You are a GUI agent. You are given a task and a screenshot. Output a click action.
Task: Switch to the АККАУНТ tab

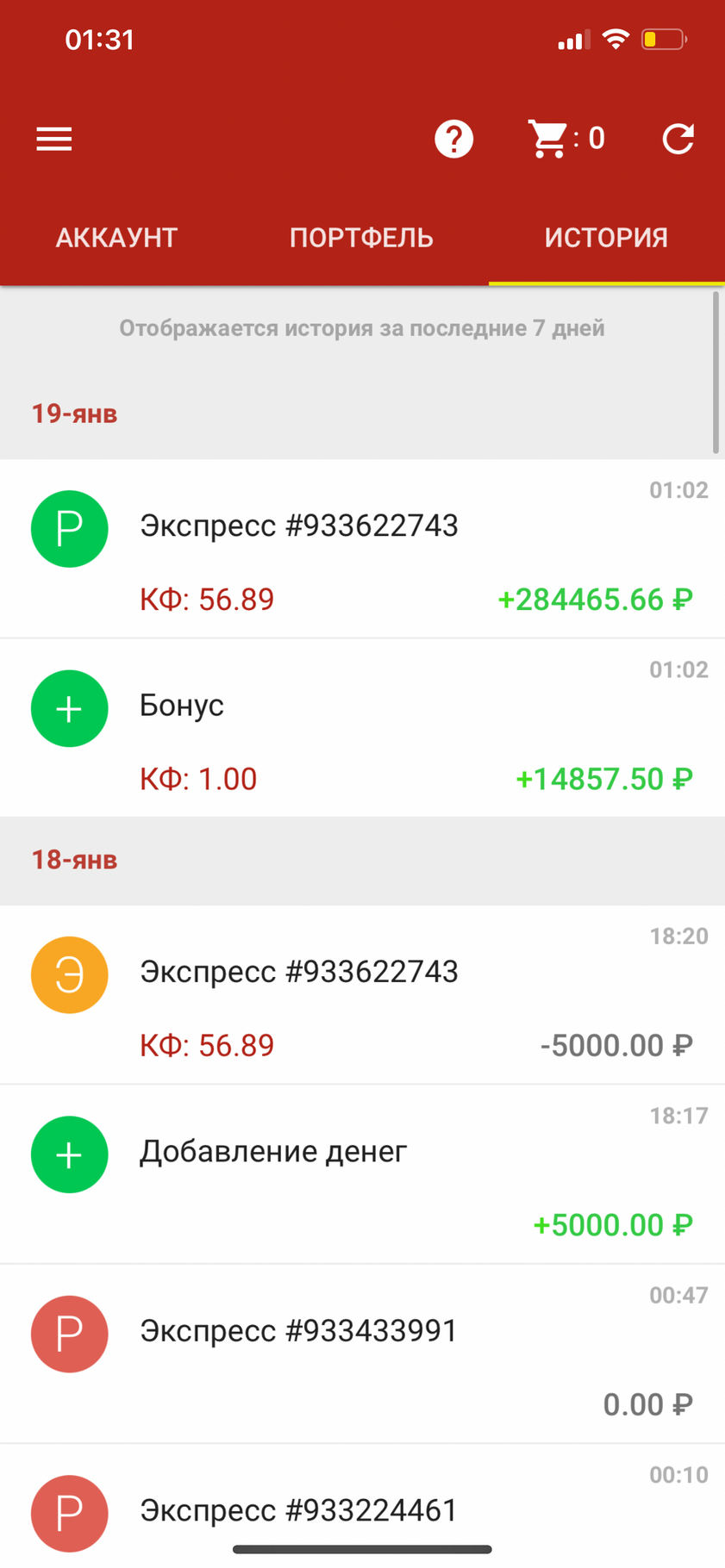(116, 238)
